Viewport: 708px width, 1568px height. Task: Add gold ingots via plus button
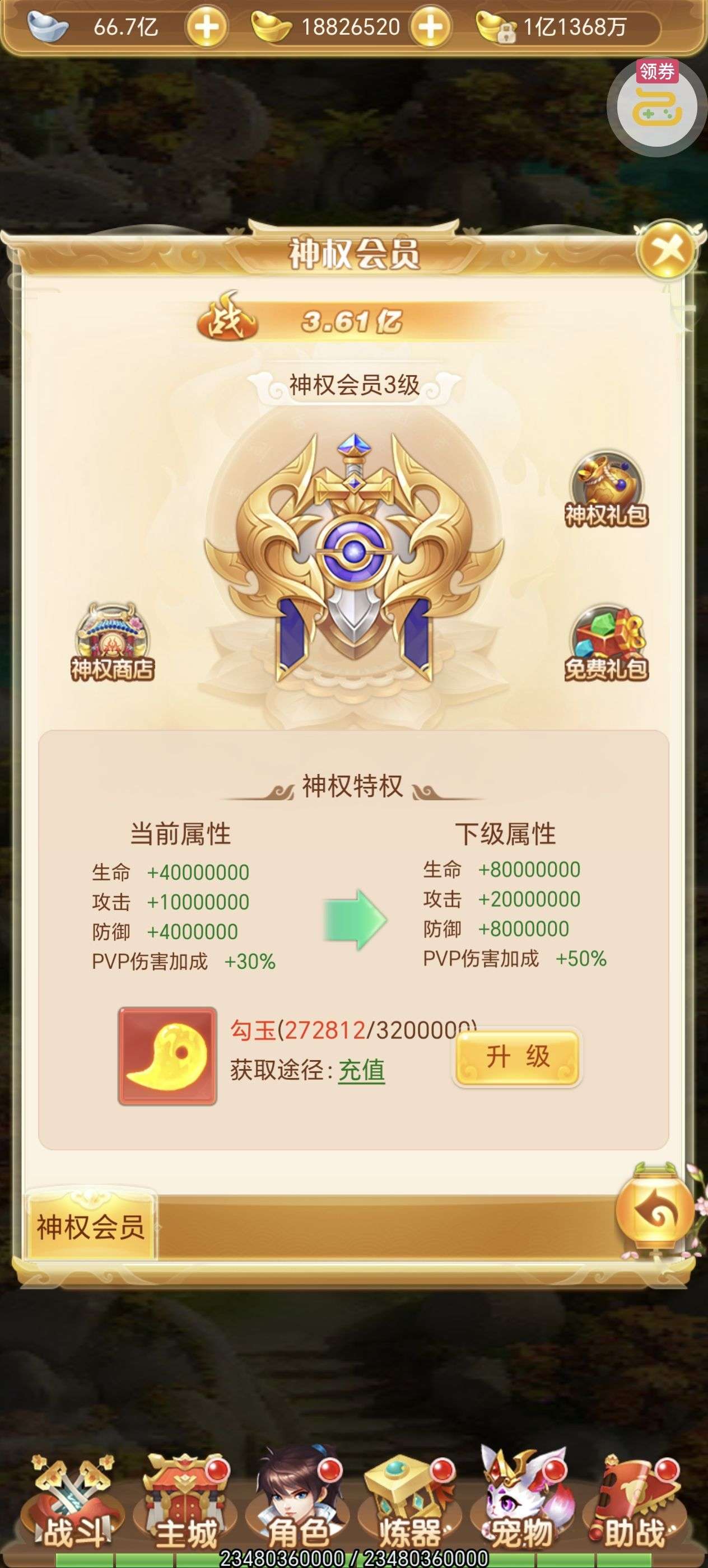(x=430, y=27)
